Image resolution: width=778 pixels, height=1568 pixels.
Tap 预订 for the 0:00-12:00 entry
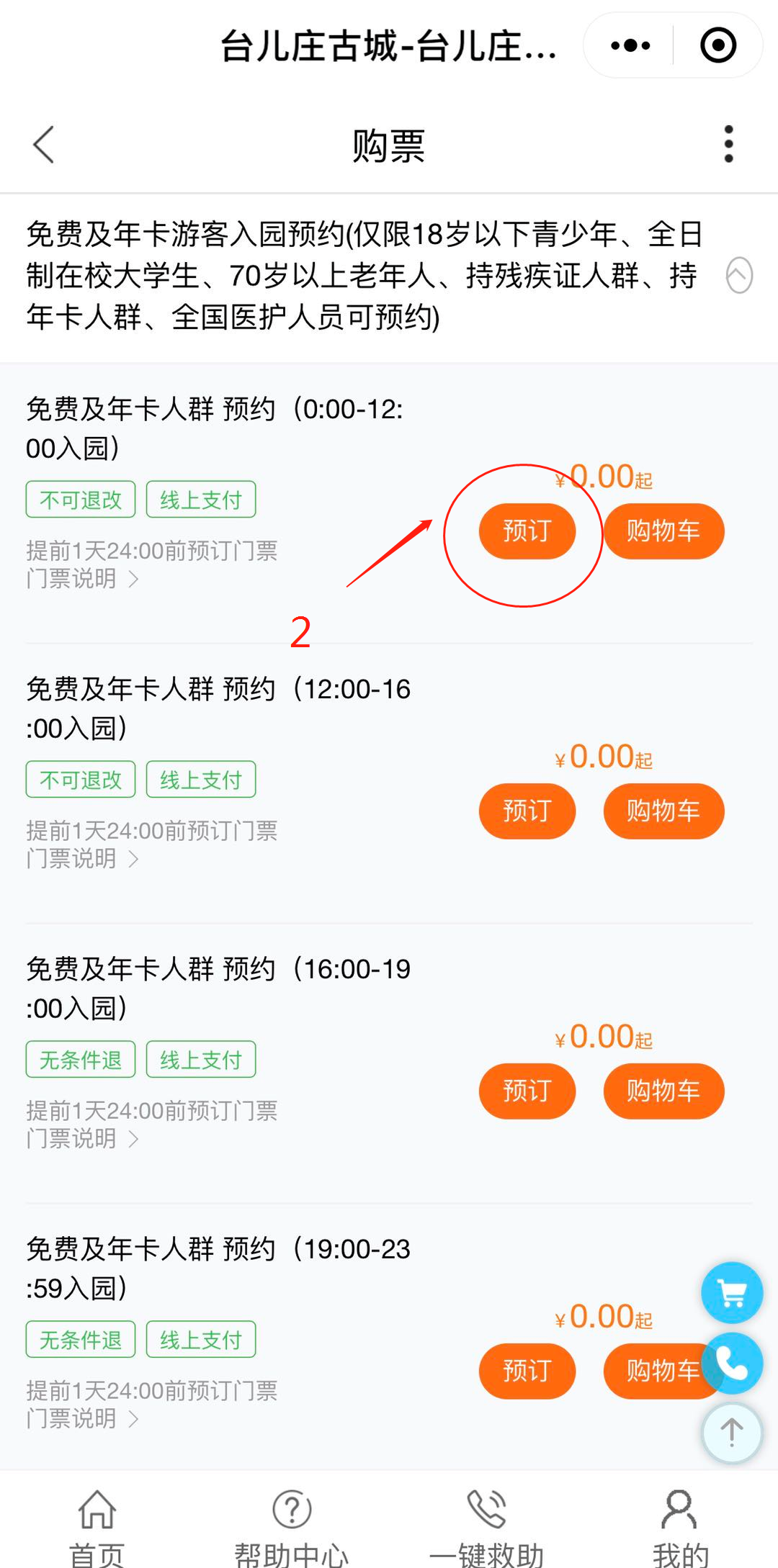pos(527,531)
